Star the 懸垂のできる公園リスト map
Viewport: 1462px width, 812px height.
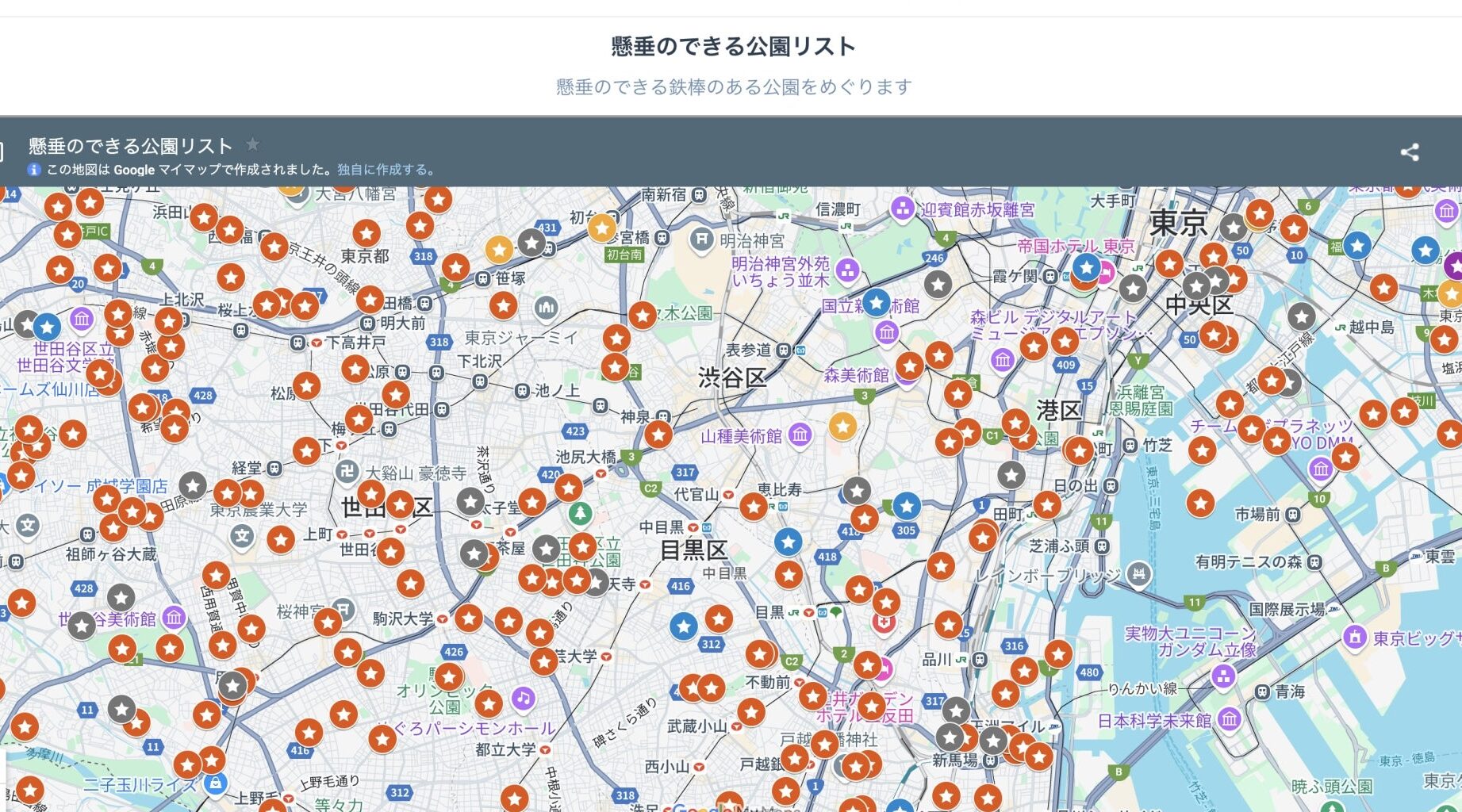(x=253, y=144)
